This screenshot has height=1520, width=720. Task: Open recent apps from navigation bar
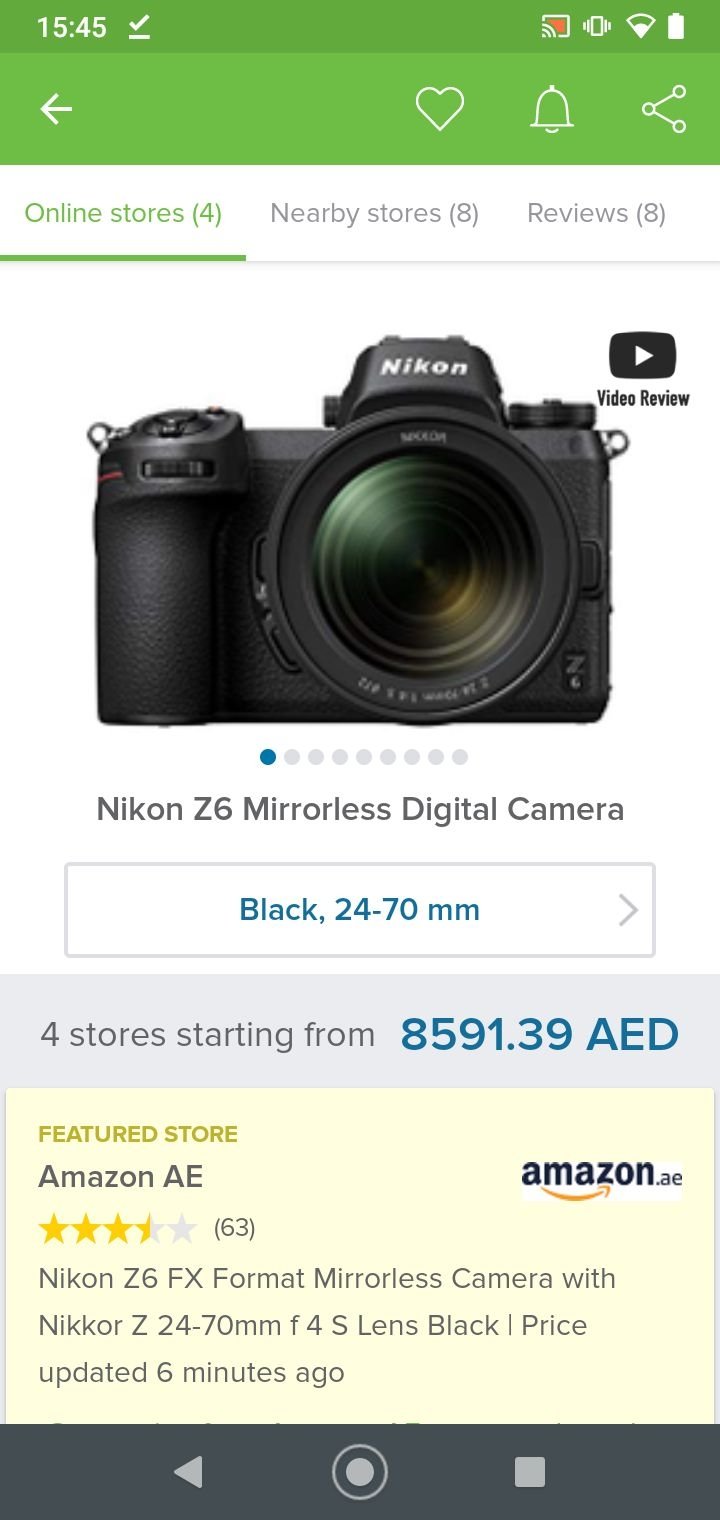click(529, 1472)
